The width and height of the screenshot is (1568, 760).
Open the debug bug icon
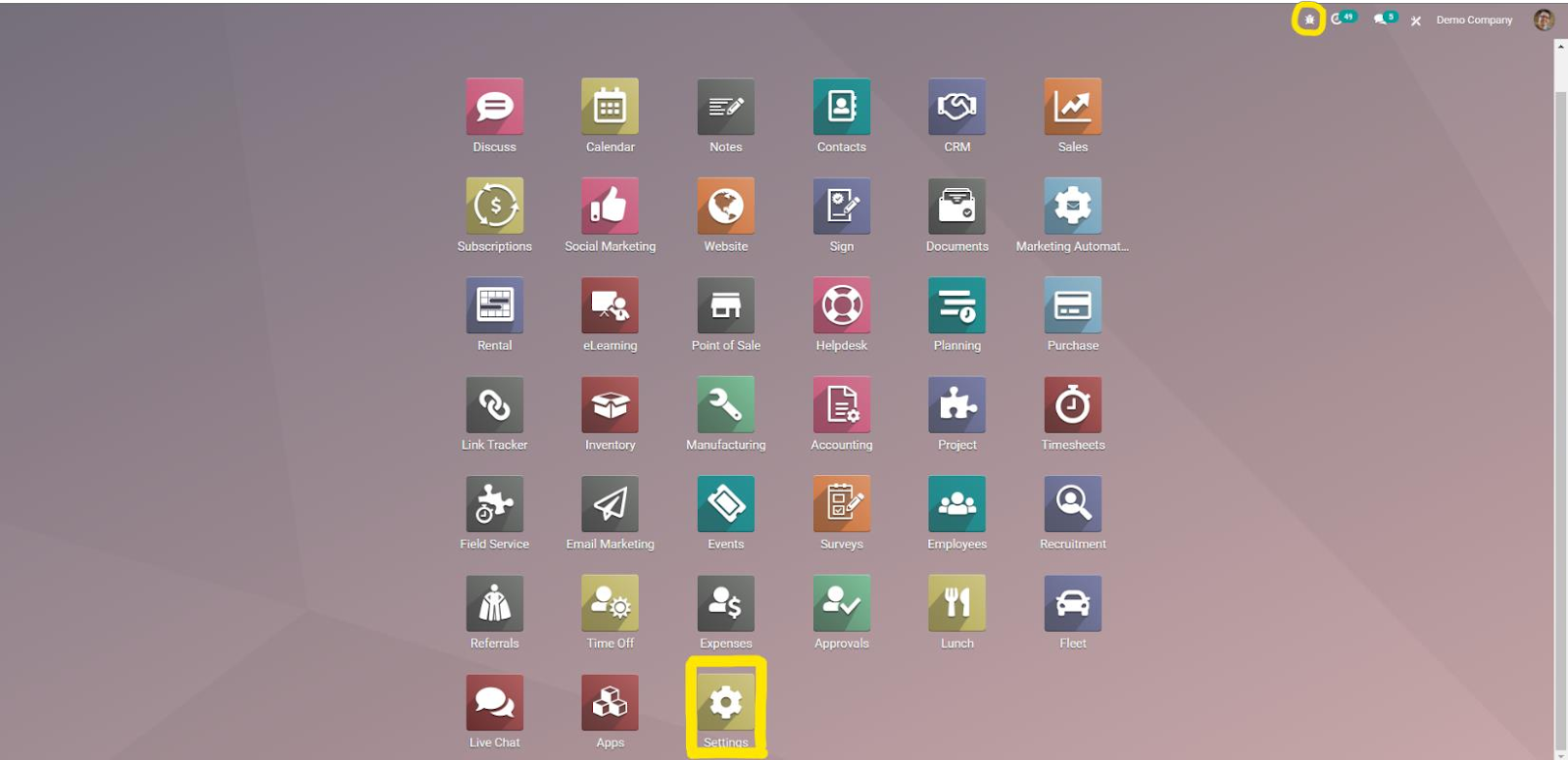1308,20
